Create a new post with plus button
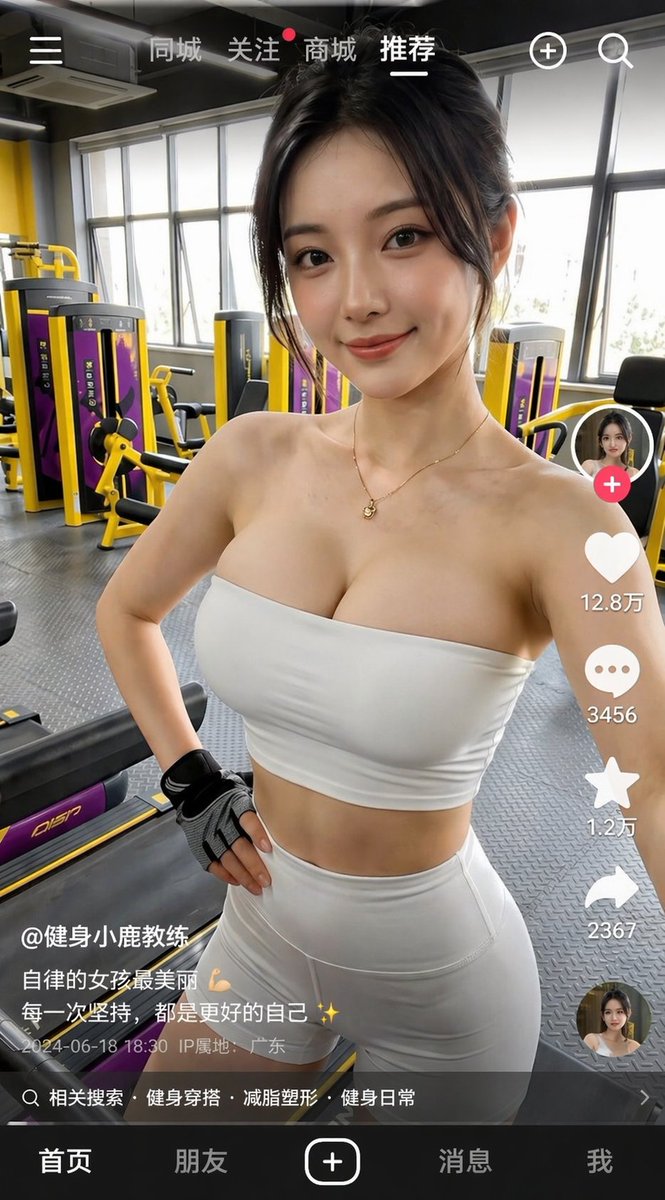665x1200 pixels. click(332, 1161)
